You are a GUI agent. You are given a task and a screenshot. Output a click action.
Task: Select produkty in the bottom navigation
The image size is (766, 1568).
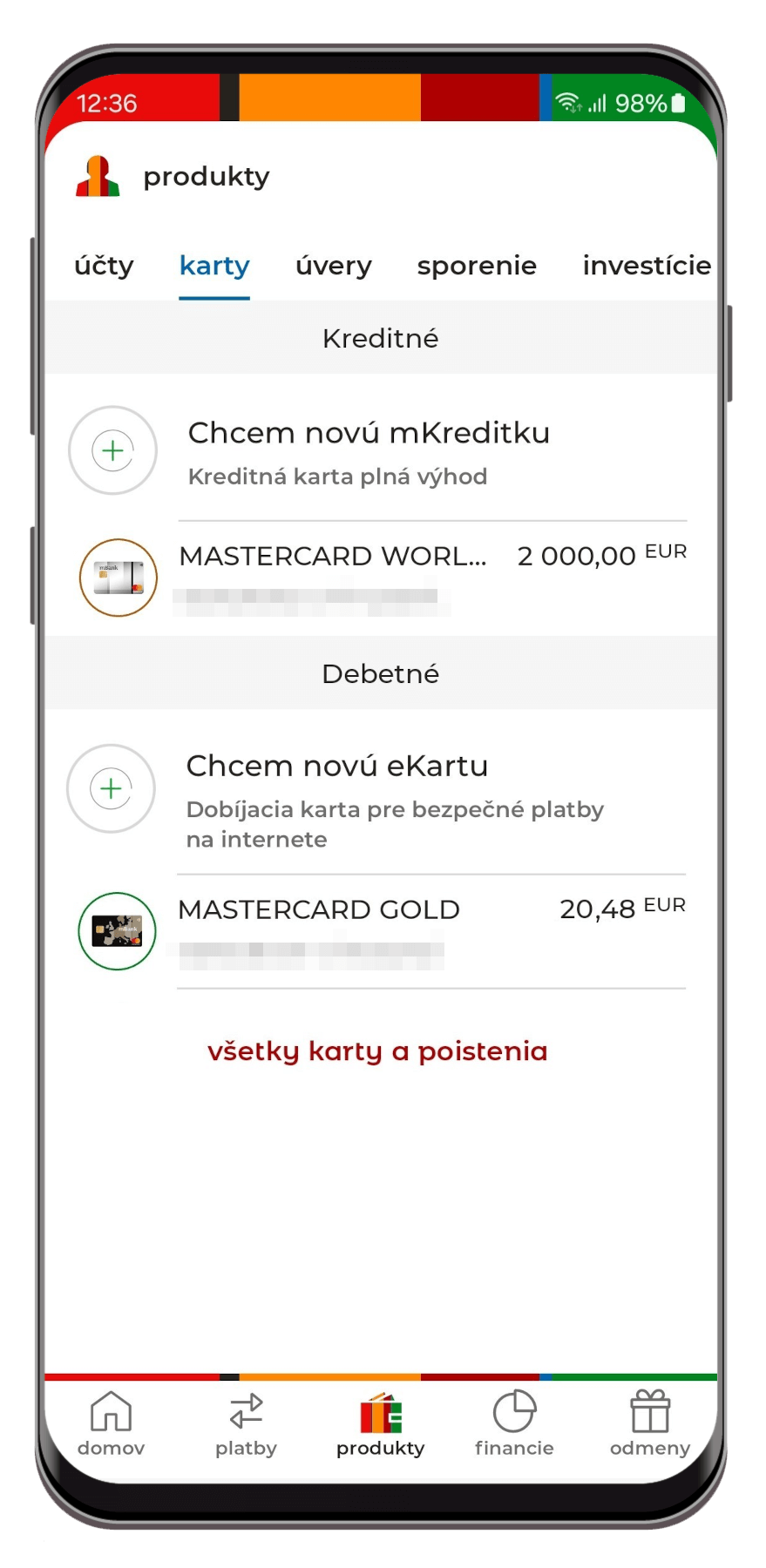[381, 1423]
